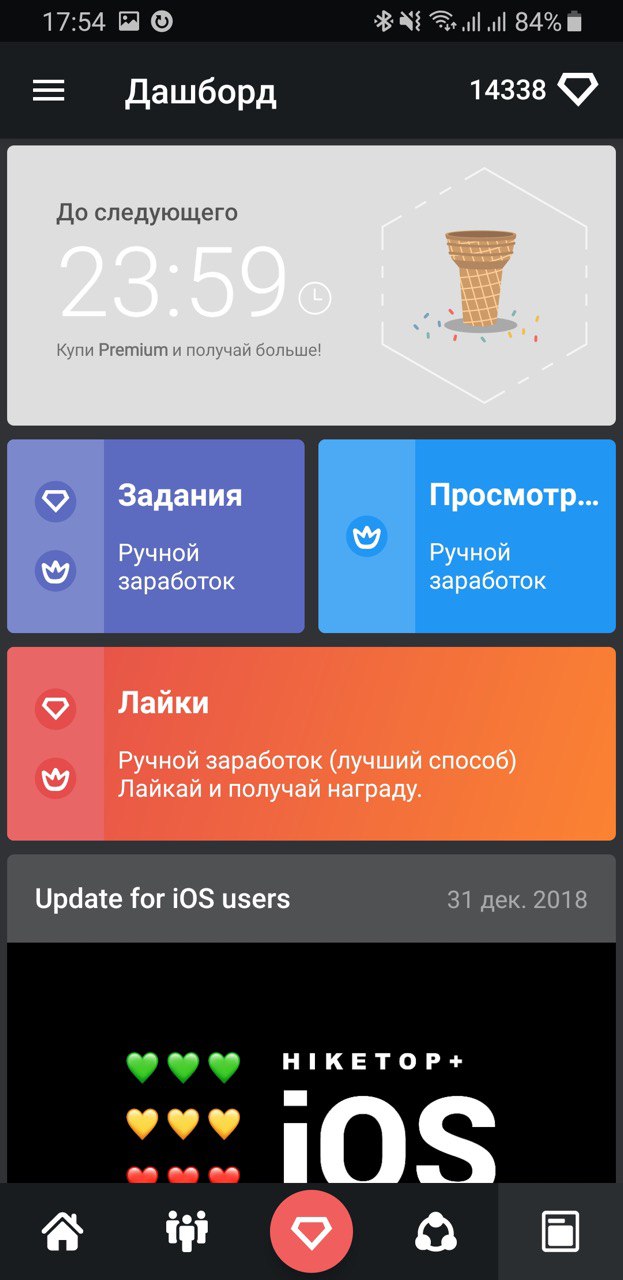Viewport: 623px width, 1280px height.
Task: Open the Задания card
Action: [x=156, y=536]
